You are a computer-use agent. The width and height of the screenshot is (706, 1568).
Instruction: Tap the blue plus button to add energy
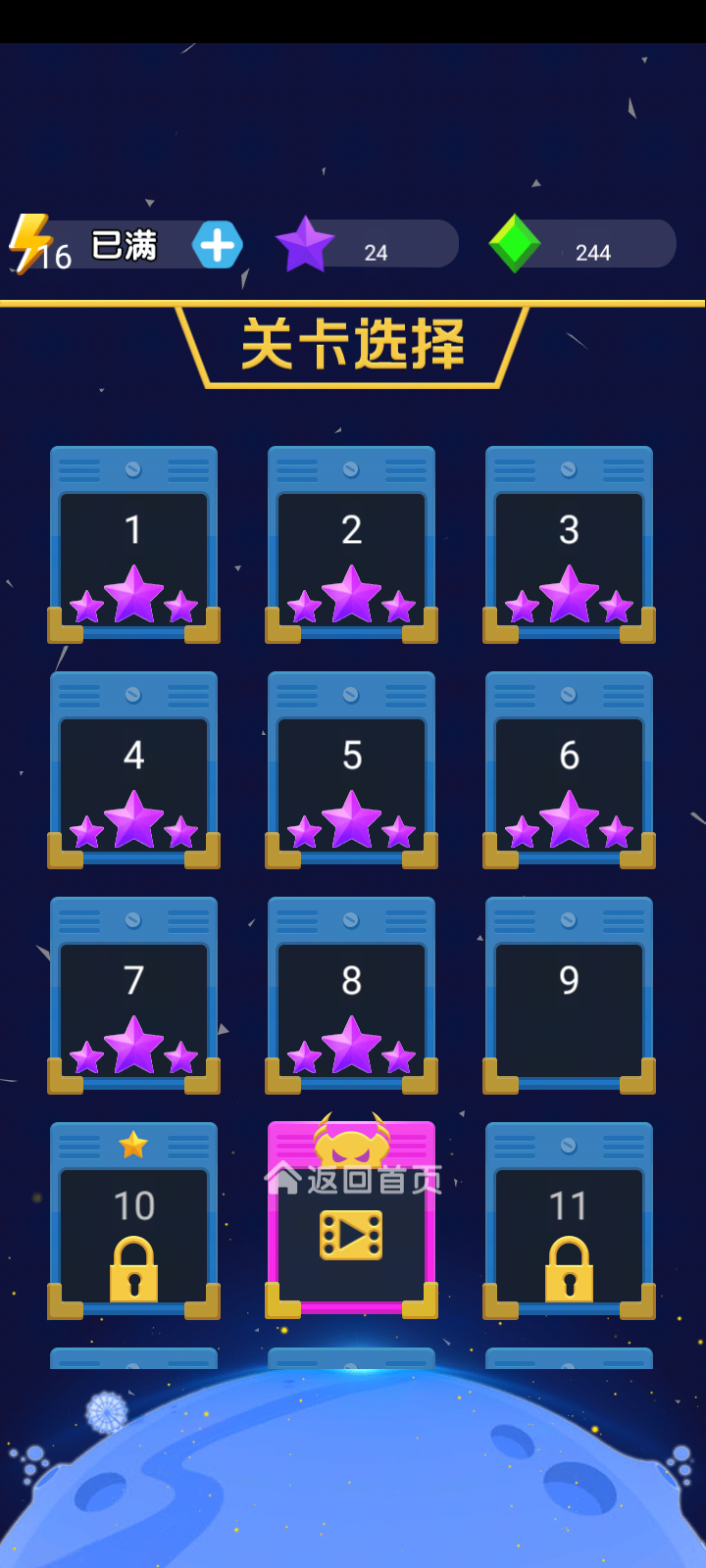point(217,244)
